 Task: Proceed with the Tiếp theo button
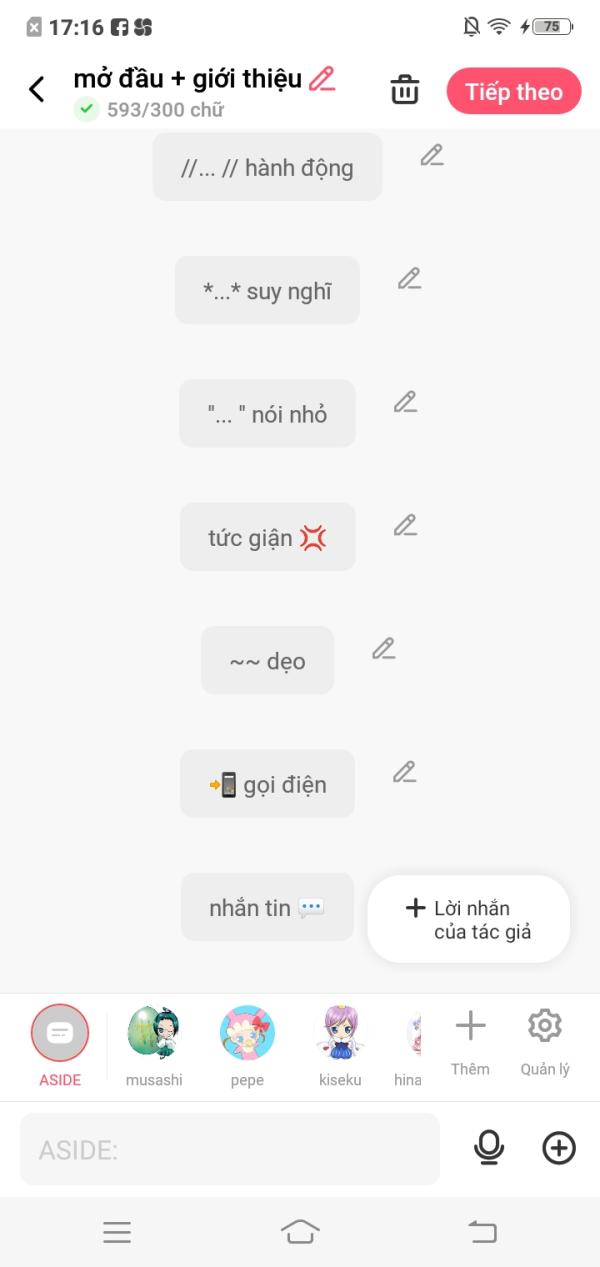pos(514,91)
